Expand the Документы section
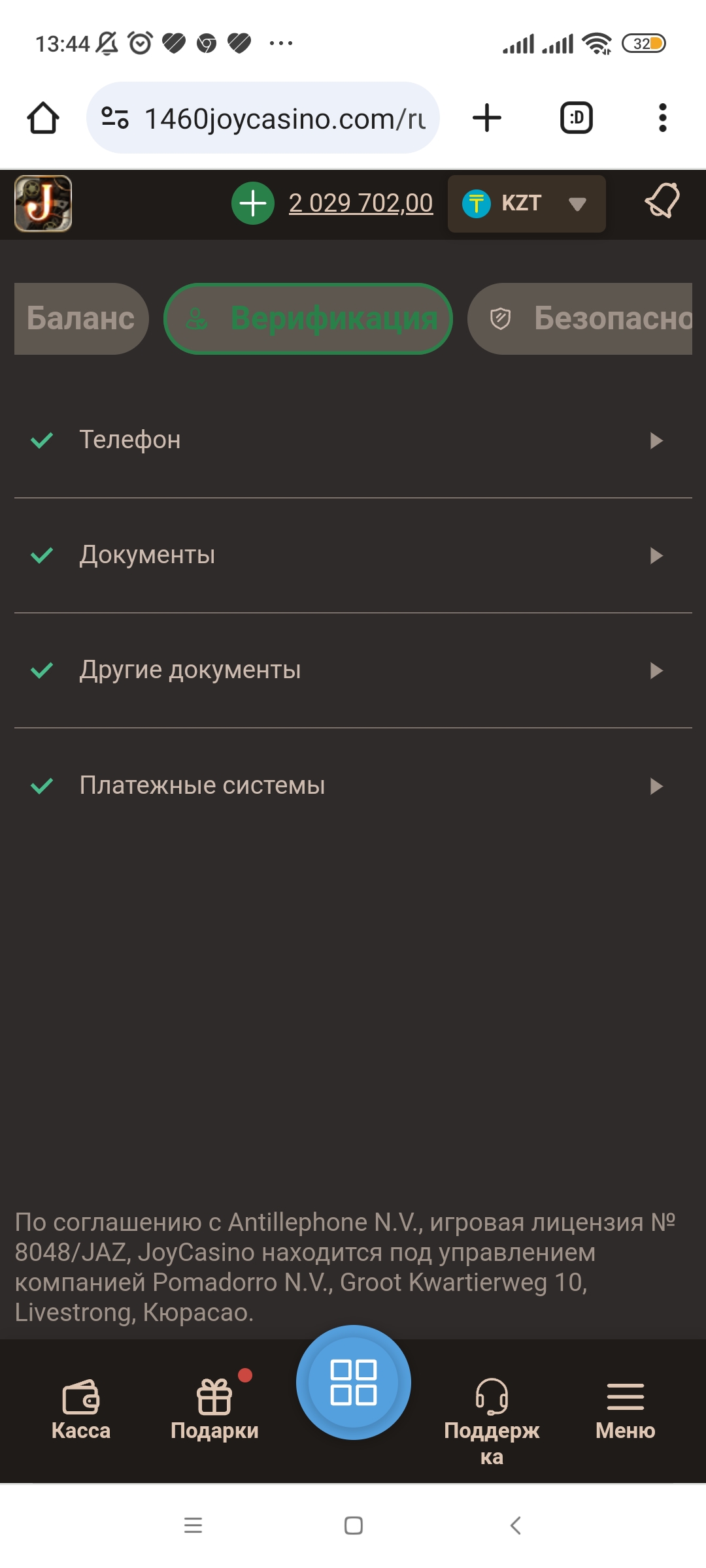Screen dimensions: 706x1568 (353, 555)
